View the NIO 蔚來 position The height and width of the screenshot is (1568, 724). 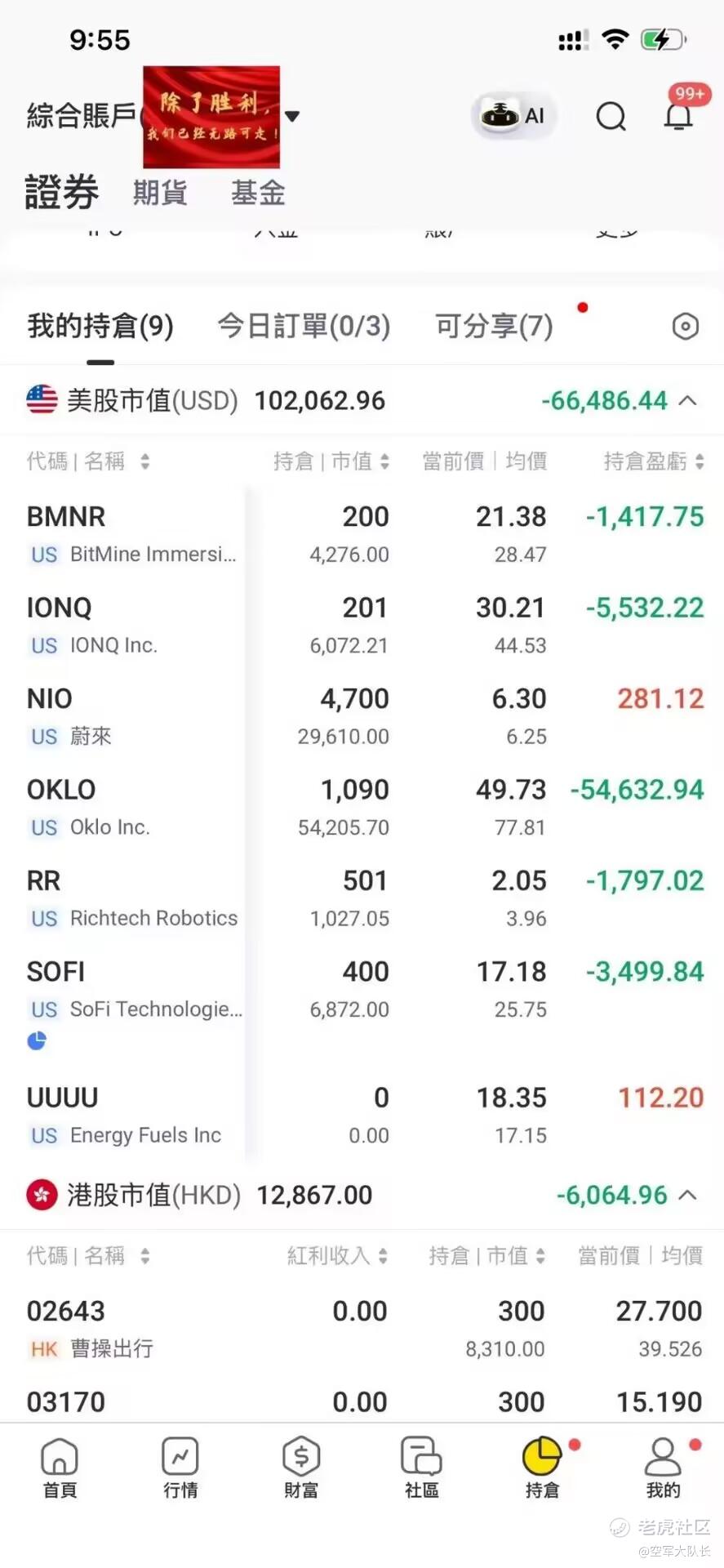point(131,716)
